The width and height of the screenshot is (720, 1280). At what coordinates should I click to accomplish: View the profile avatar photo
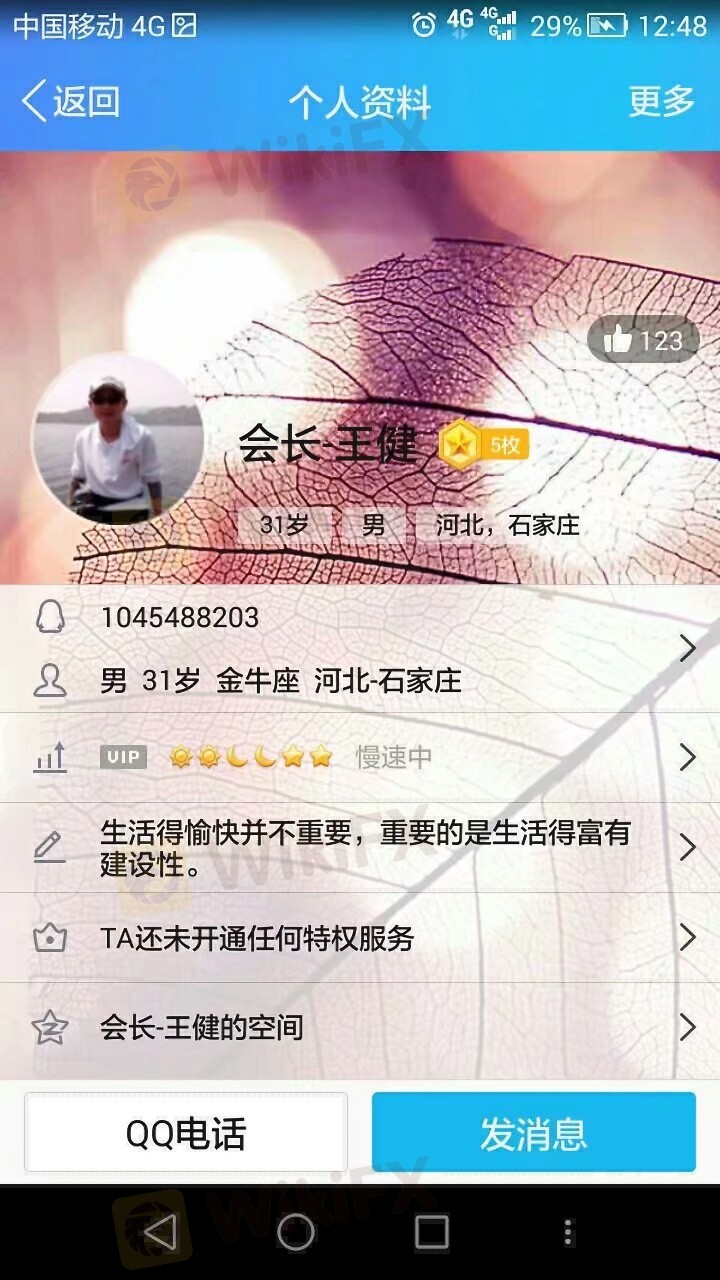coord(117,439)
